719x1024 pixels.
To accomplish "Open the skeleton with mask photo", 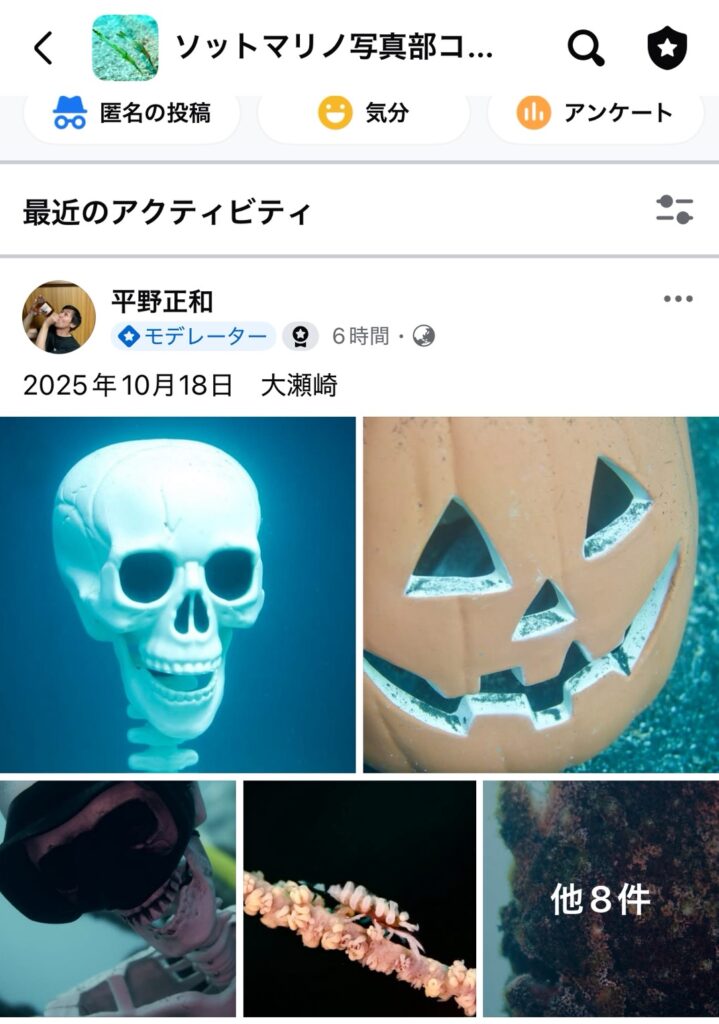I will tap(117, 897).
